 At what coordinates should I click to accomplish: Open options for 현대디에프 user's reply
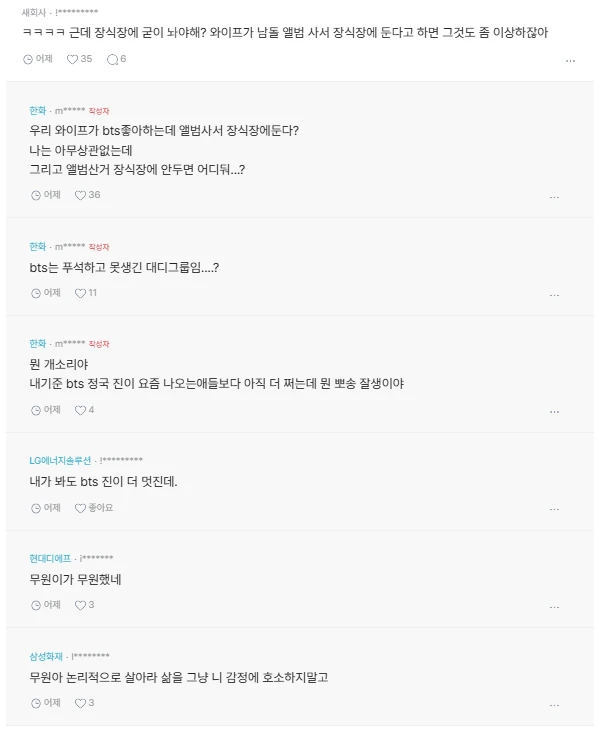[x=554, y=607]
